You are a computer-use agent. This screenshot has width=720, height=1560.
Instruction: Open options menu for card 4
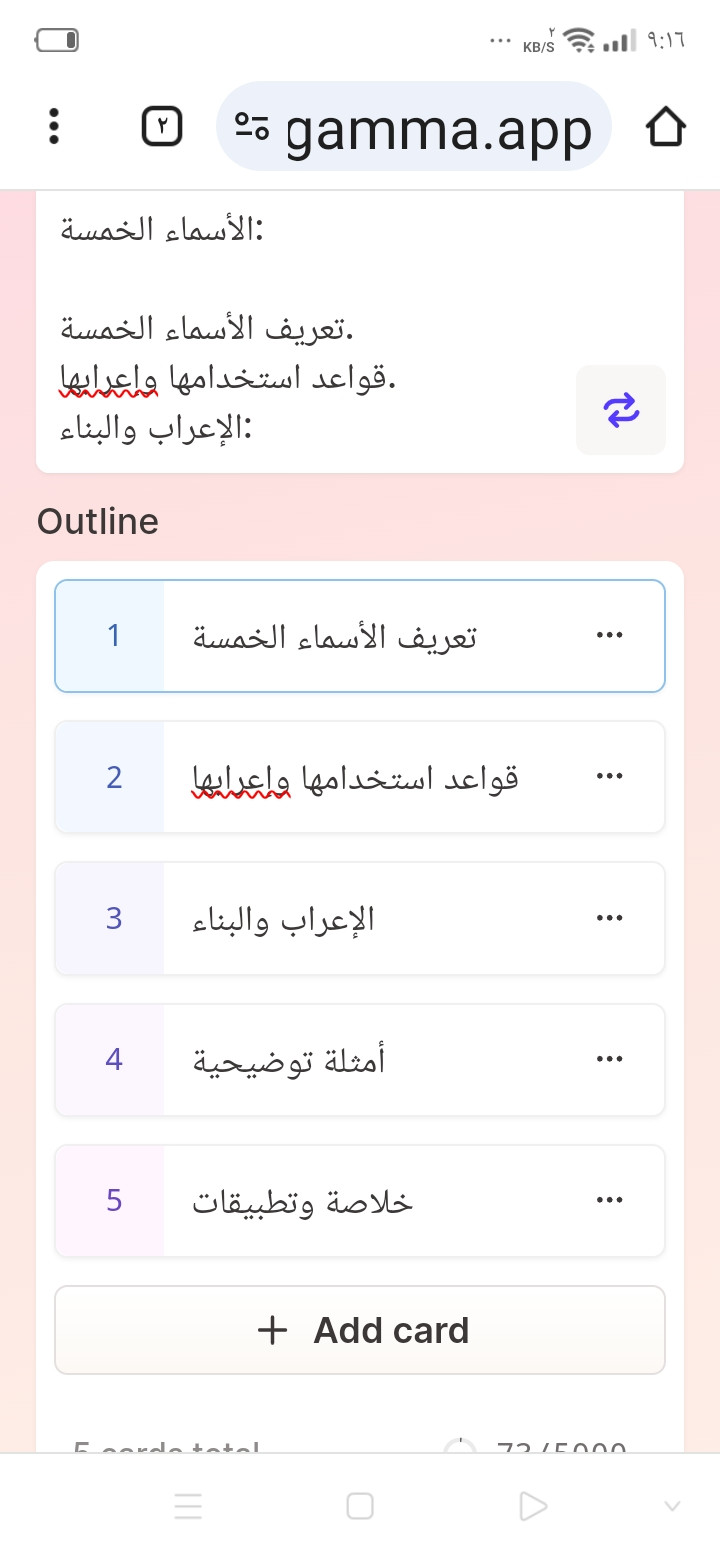pos(609,1060)
